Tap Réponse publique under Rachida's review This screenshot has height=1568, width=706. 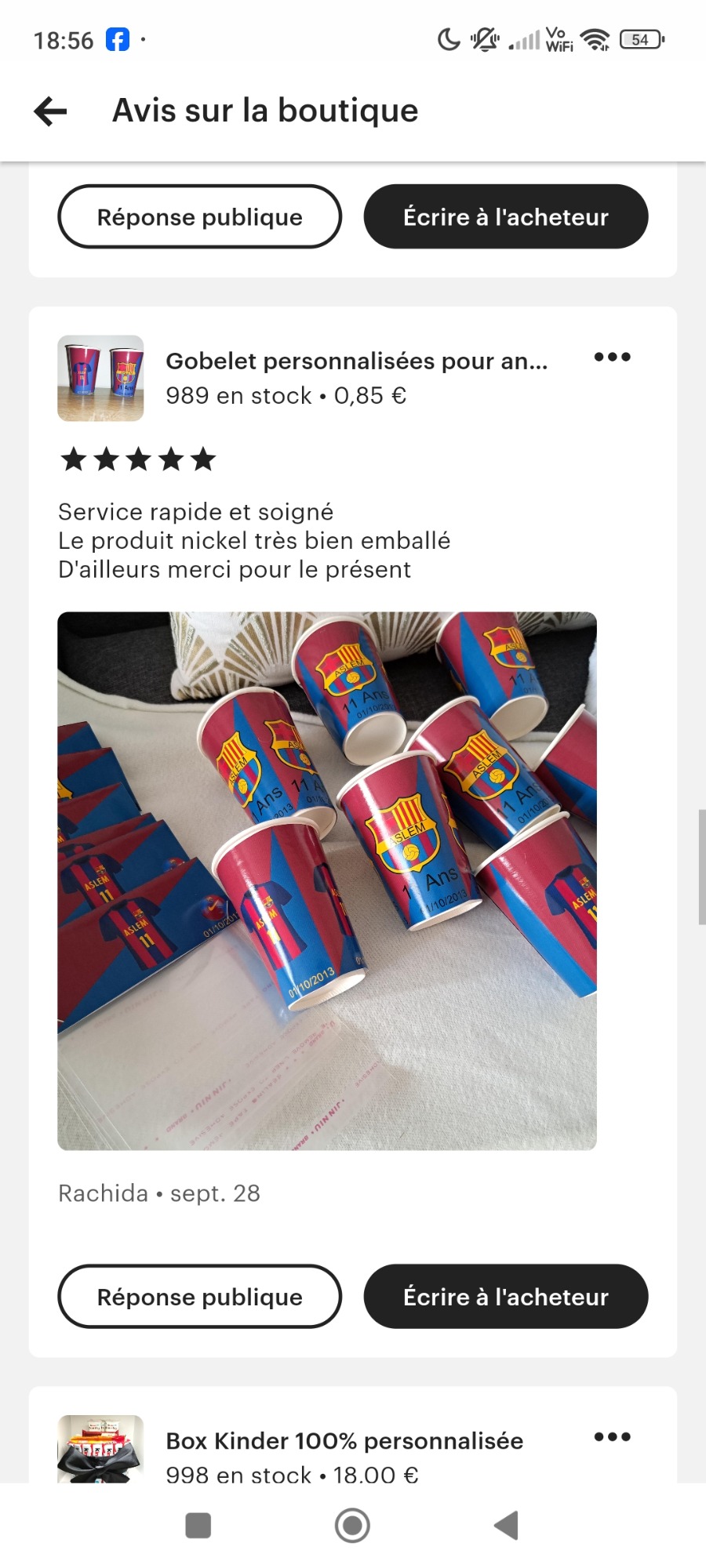click(x=199, y=1297)
